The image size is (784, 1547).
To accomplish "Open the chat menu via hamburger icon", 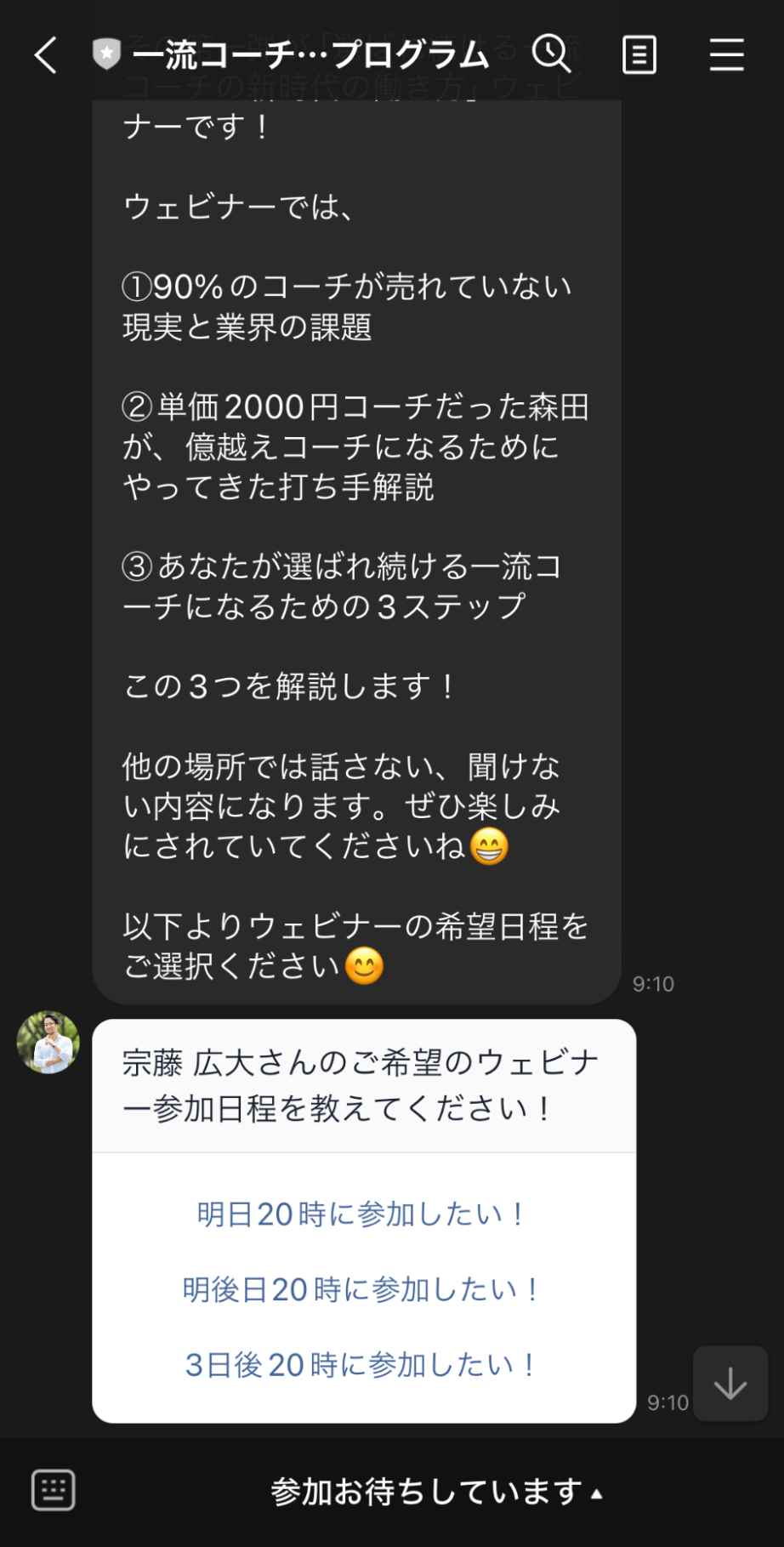I will [726, 54].
